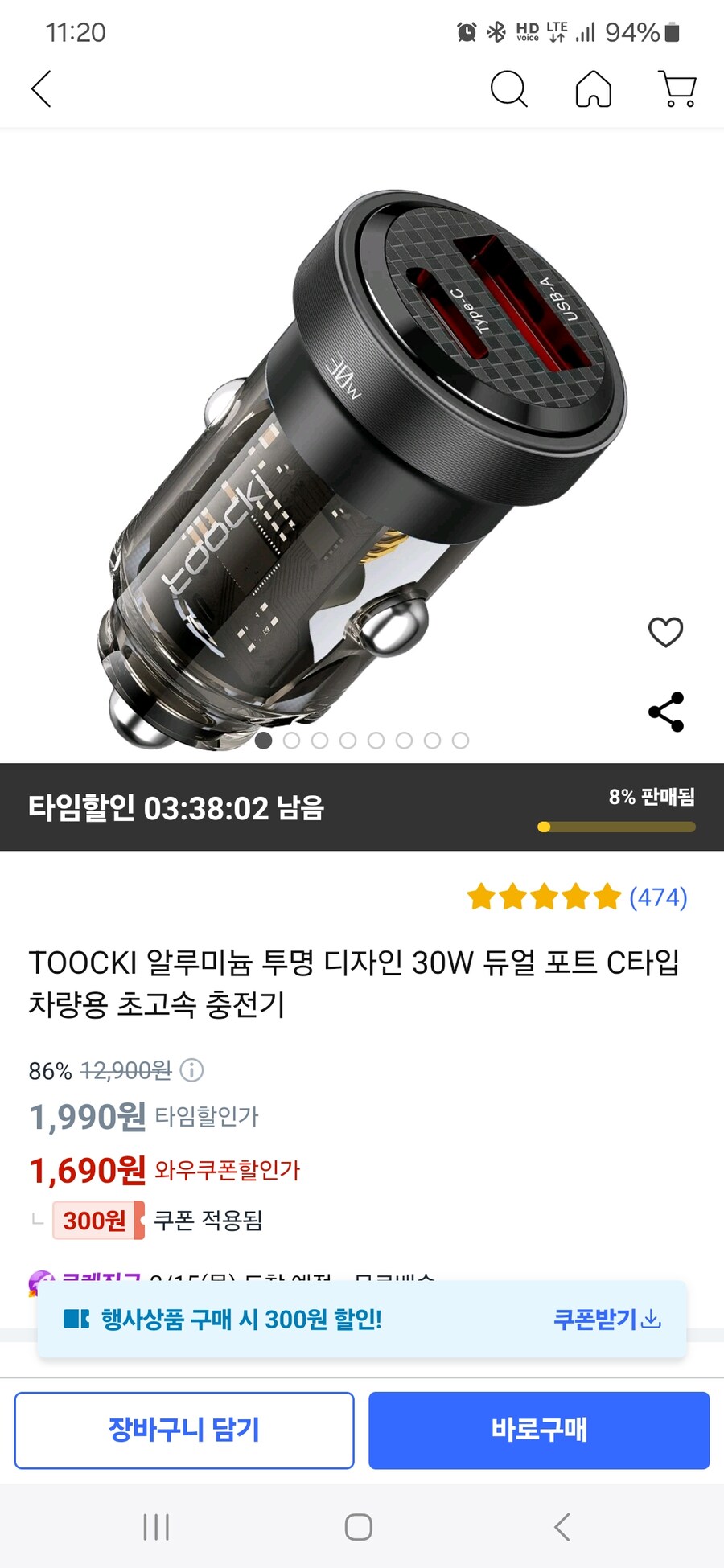This screenshot has height=1568, width=724.
Task: Add product to wishlist with heart toggle
Action: [666, 632]
